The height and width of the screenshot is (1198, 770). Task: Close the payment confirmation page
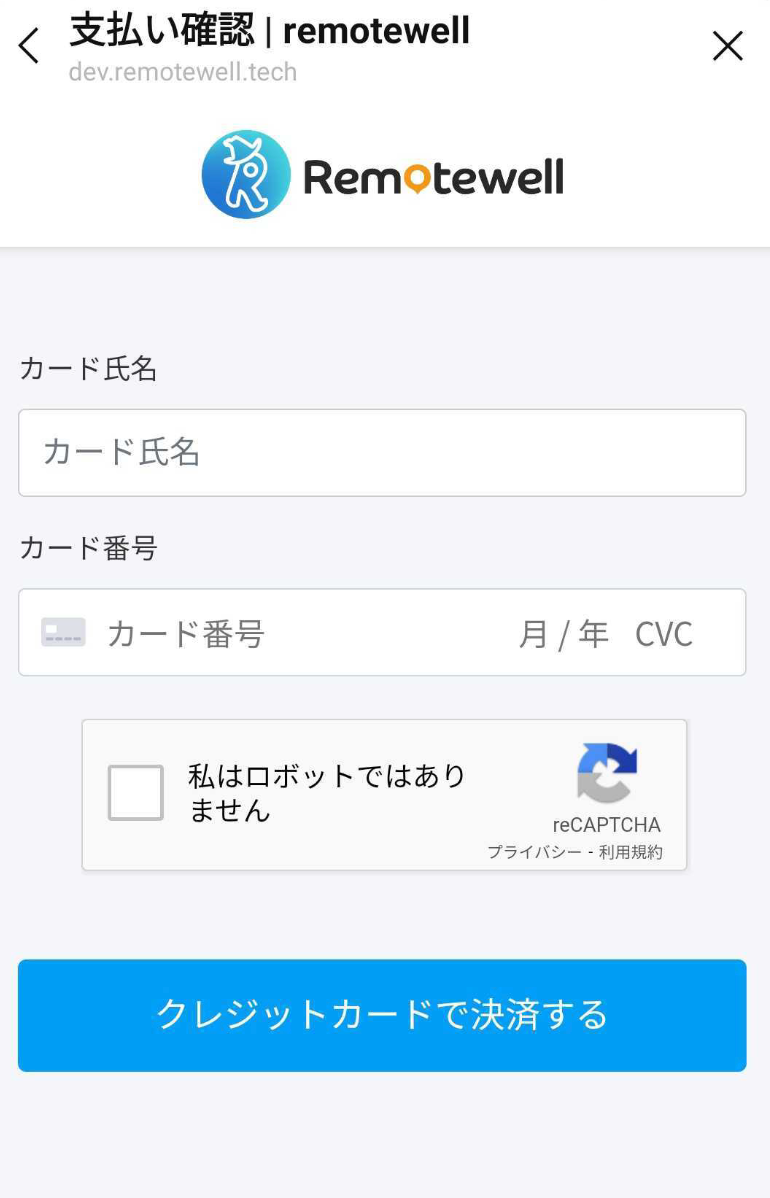pyautogui.click(x=727, y=46)
